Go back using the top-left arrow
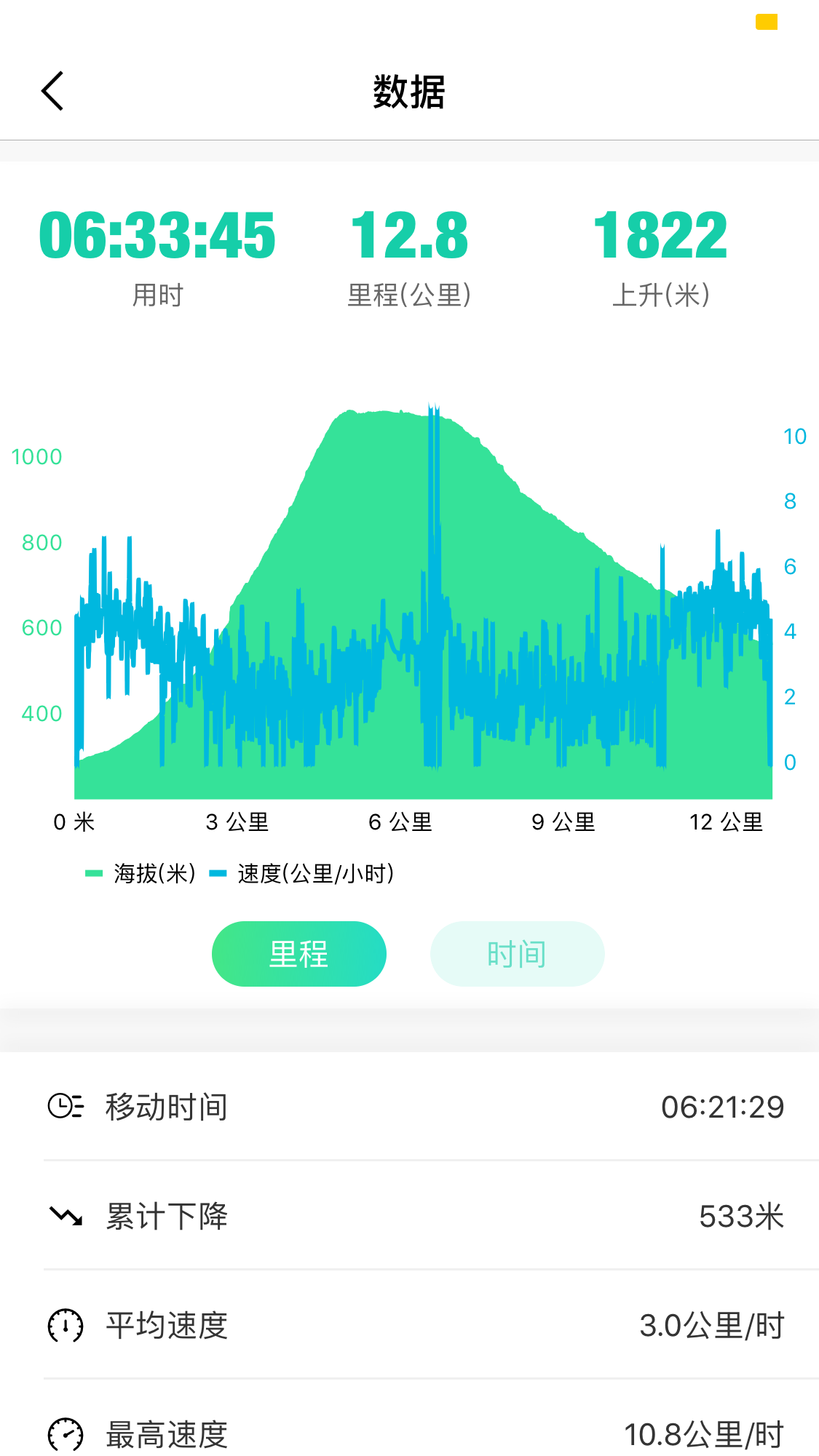 pos(52,91)
